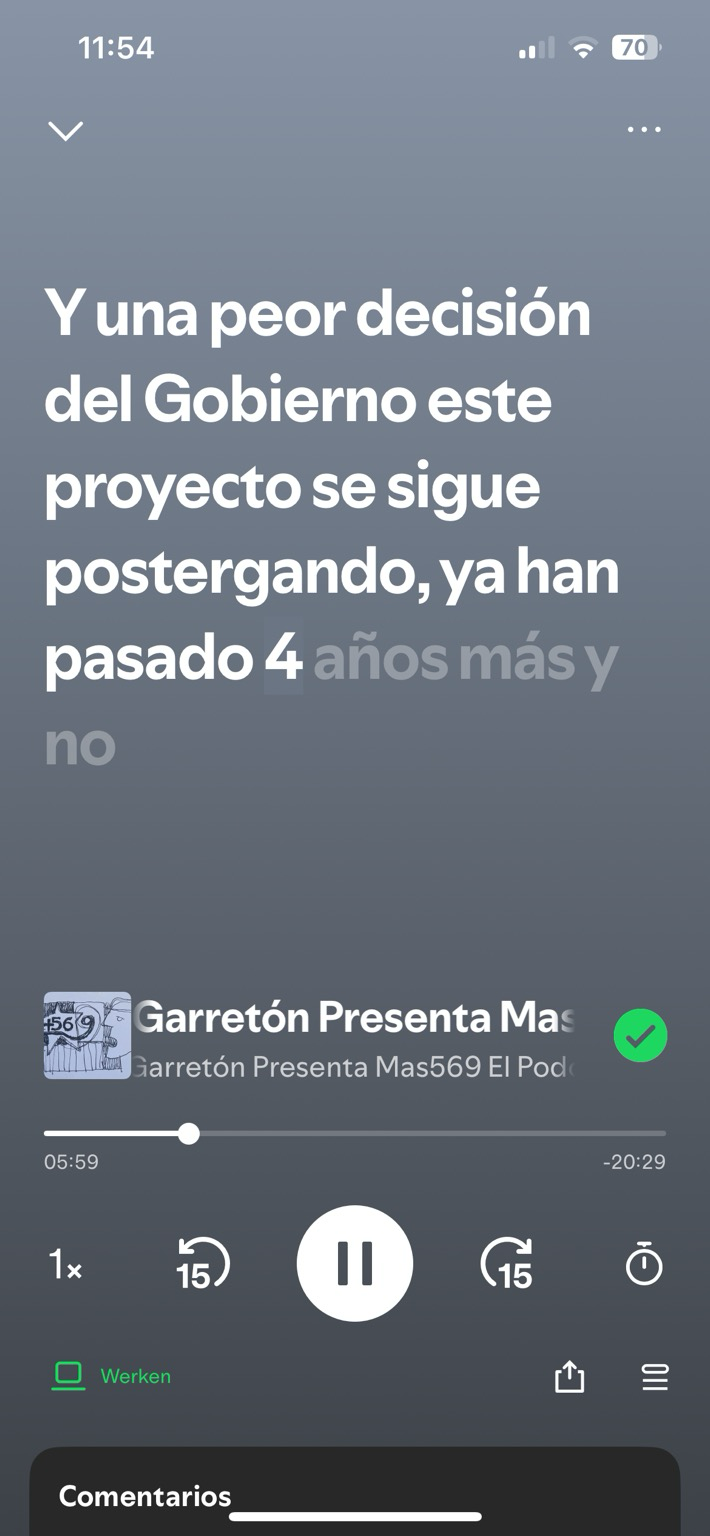Screen dimensions: 710x1536
Task: Tap the podcast cover art thumbnail
Action: pos(87,1035)
